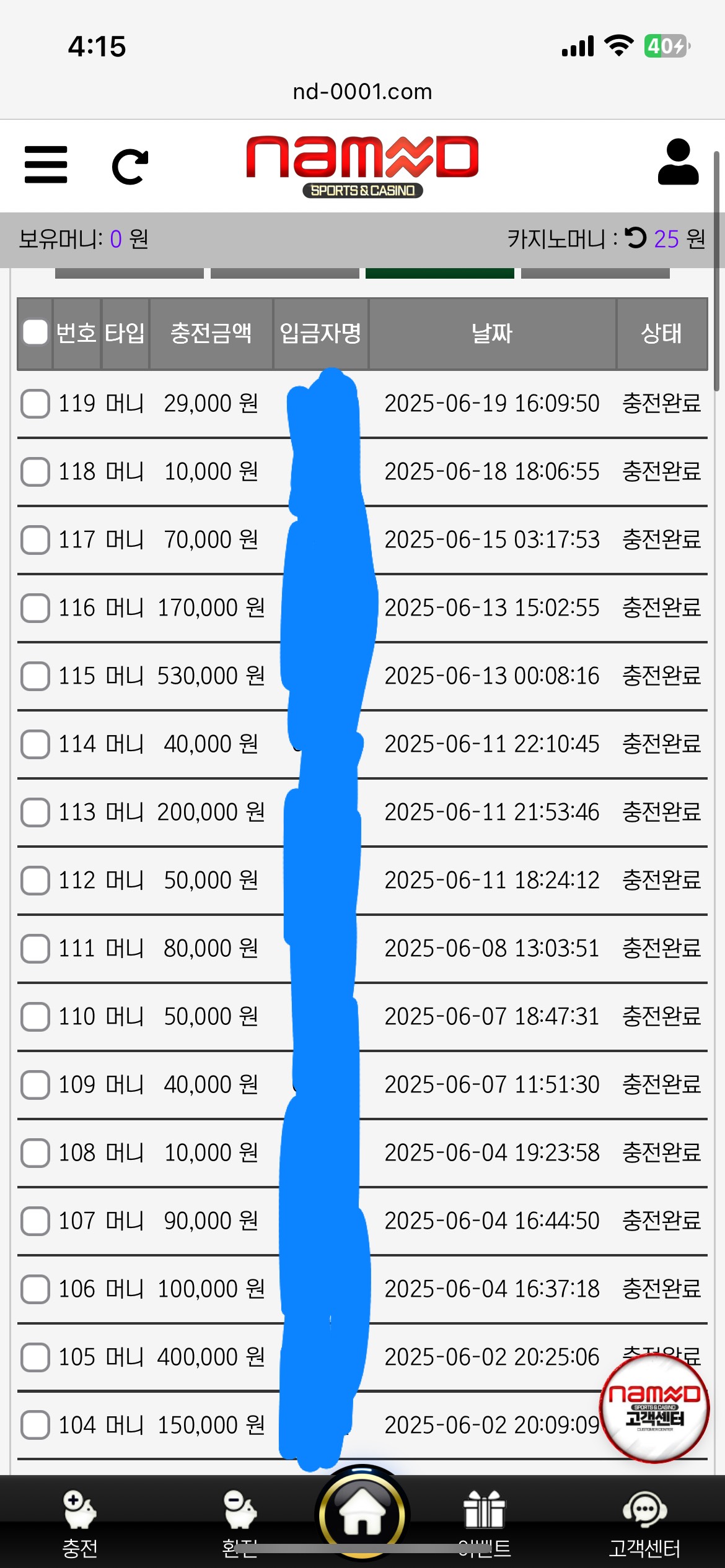The height and width of the screenshot is (1568, 725).
Task: Mark the checkbox for row 113
Action: (x=35, y=812)
